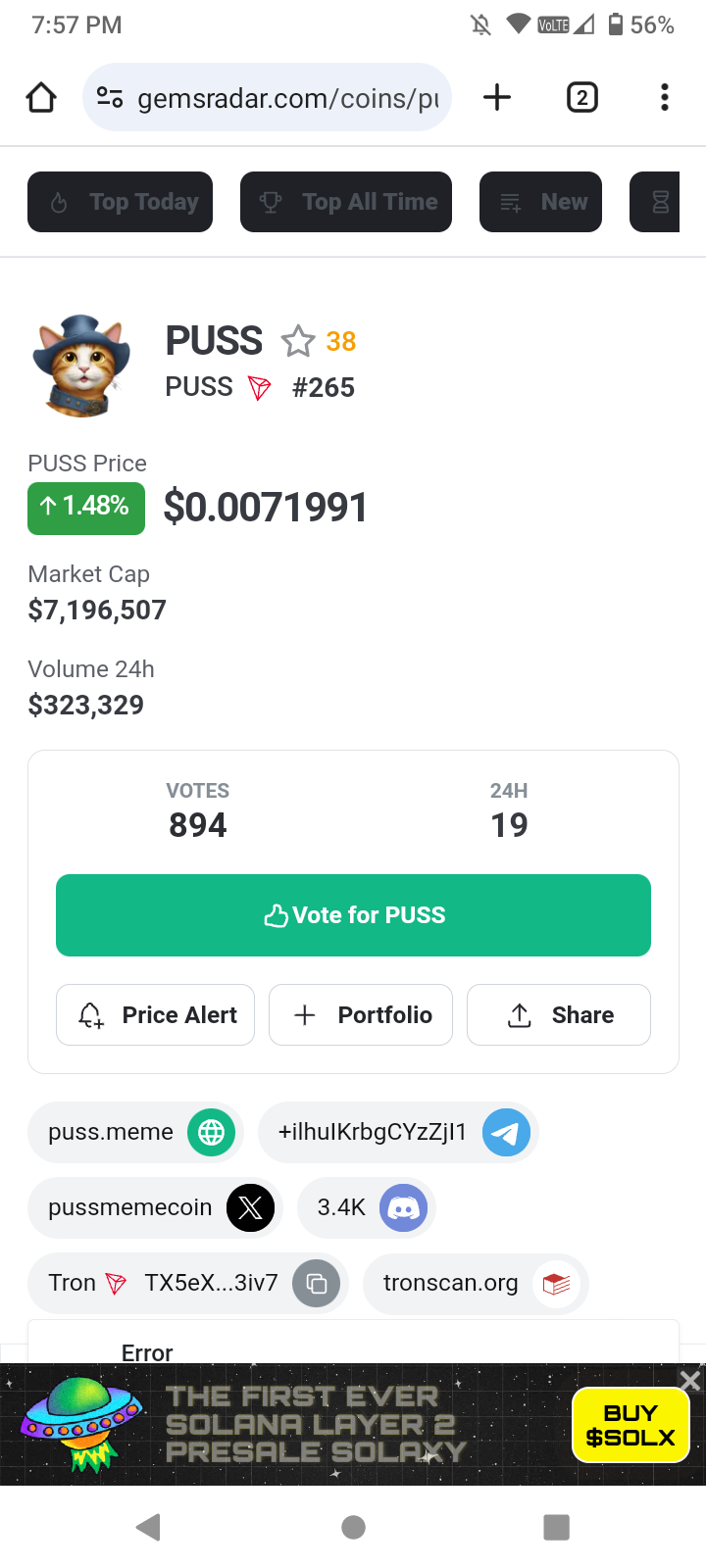Screen dimensions: 706x1568
Task: Share the PUSS coin page
Action: pos(559,1015)
